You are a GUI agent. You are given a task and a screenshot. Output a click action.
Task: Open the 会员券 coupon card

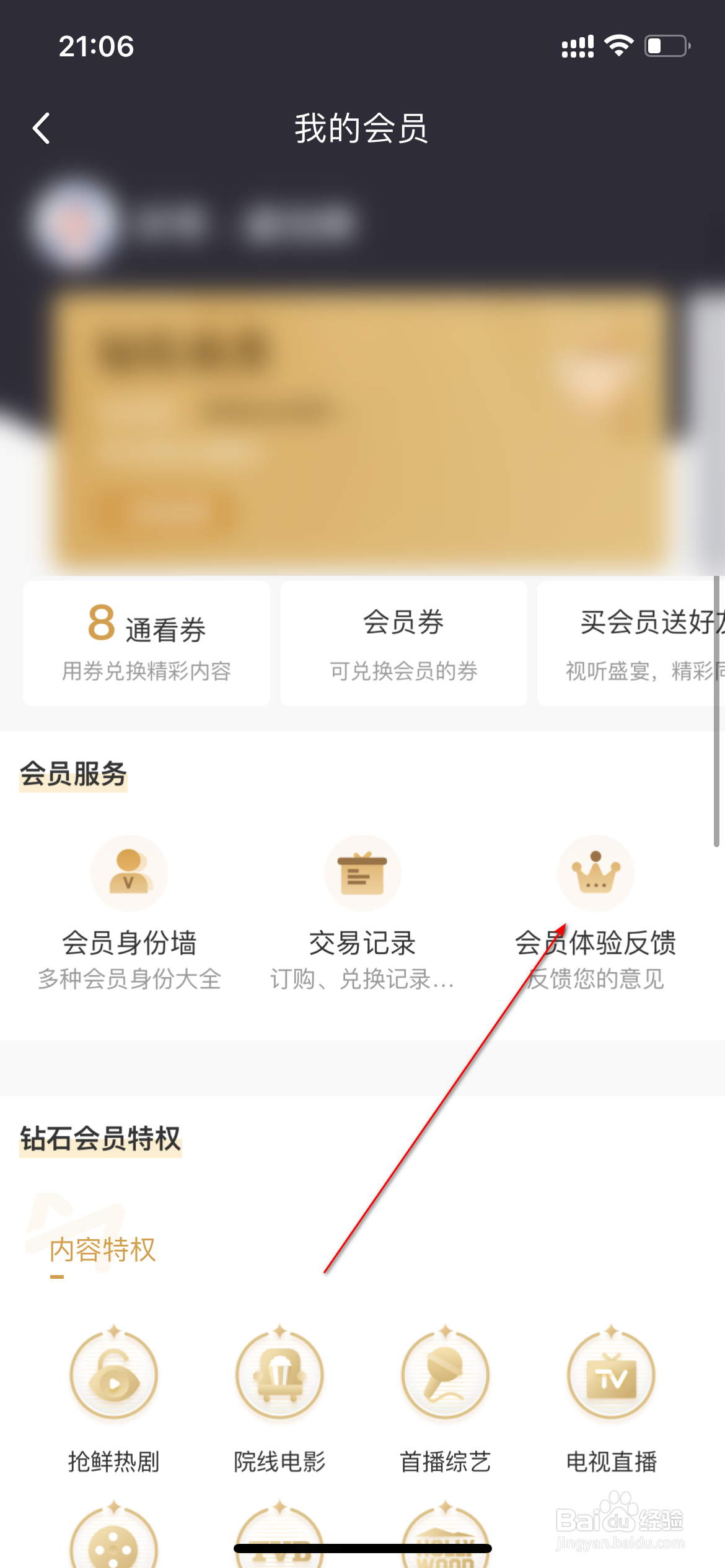[x=403, y=642]
